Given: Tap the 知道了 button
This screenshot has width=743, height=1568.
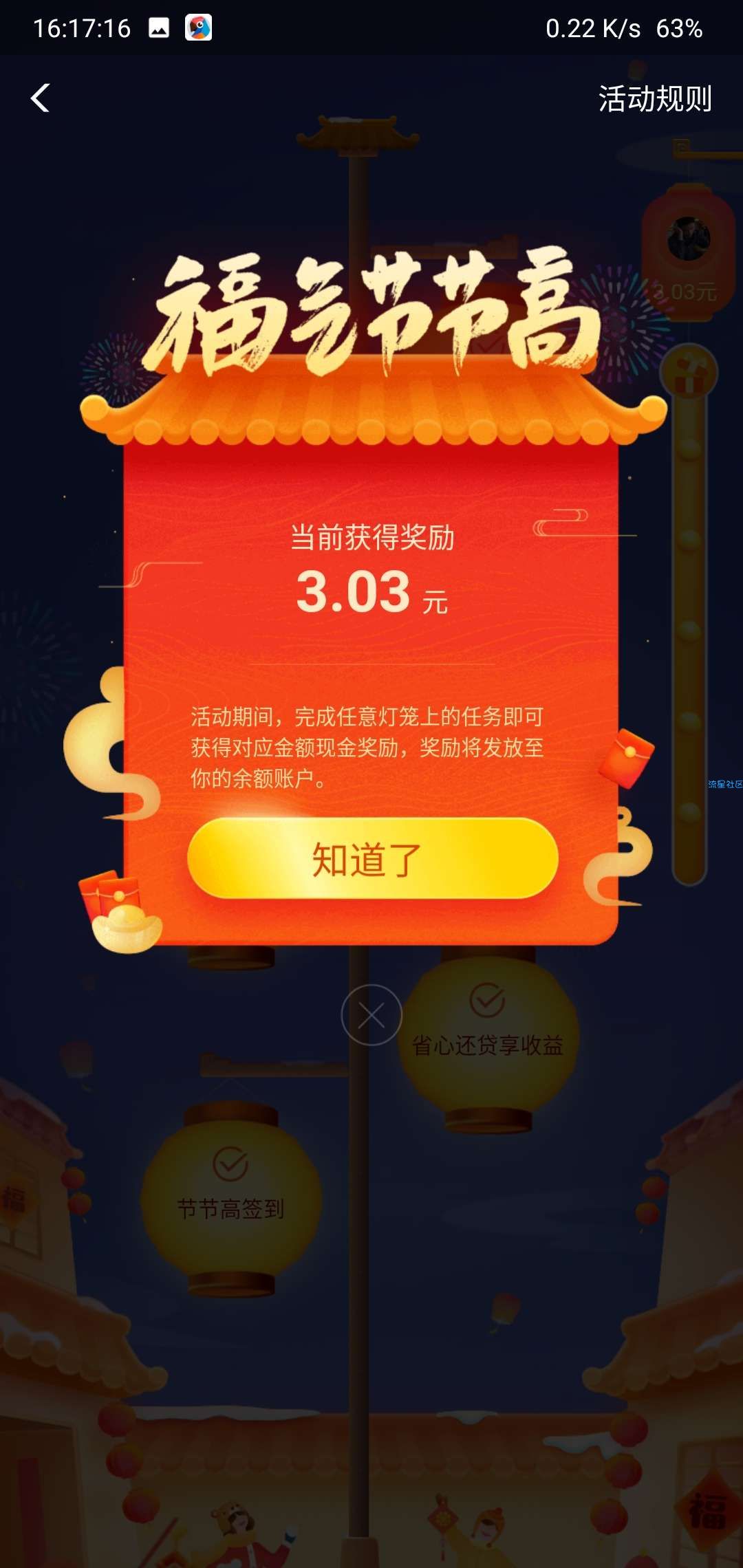Looking at the screenshot, I should click(372, 858).
